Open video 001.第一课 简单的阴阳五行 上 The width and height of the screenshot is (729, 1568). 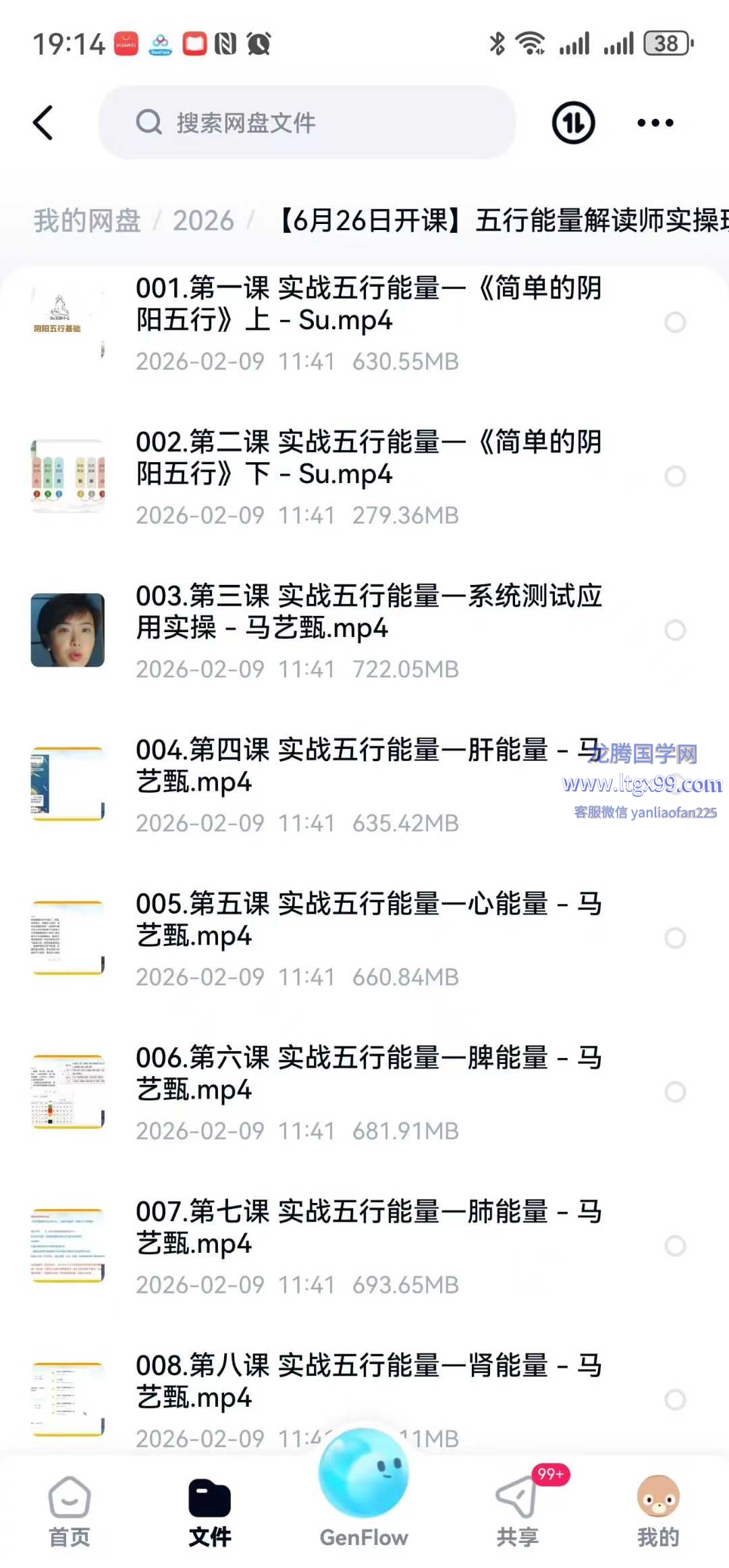[x=368, y=305]
